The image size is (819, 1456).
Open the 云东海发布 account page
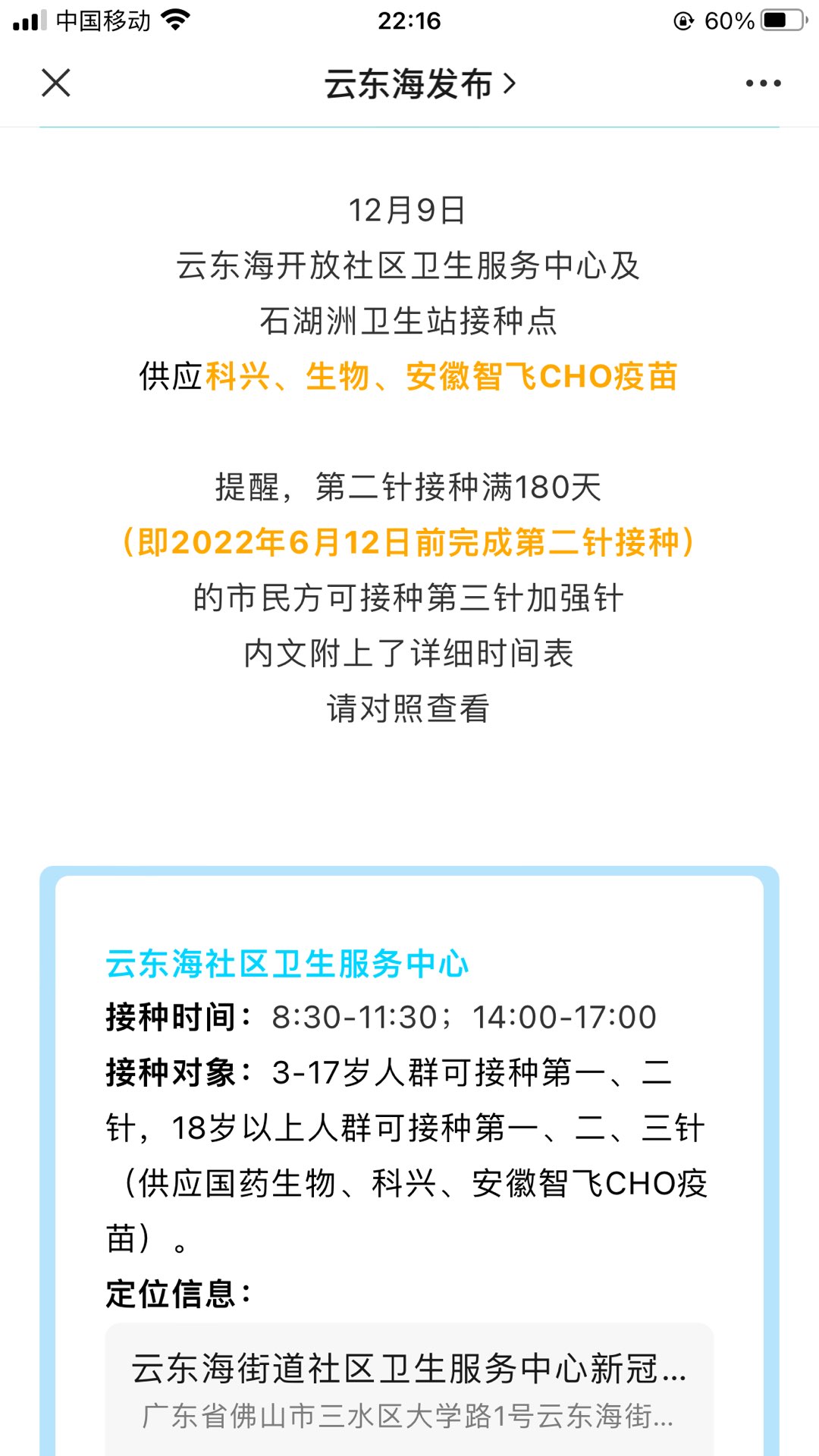tap(419, 84)
